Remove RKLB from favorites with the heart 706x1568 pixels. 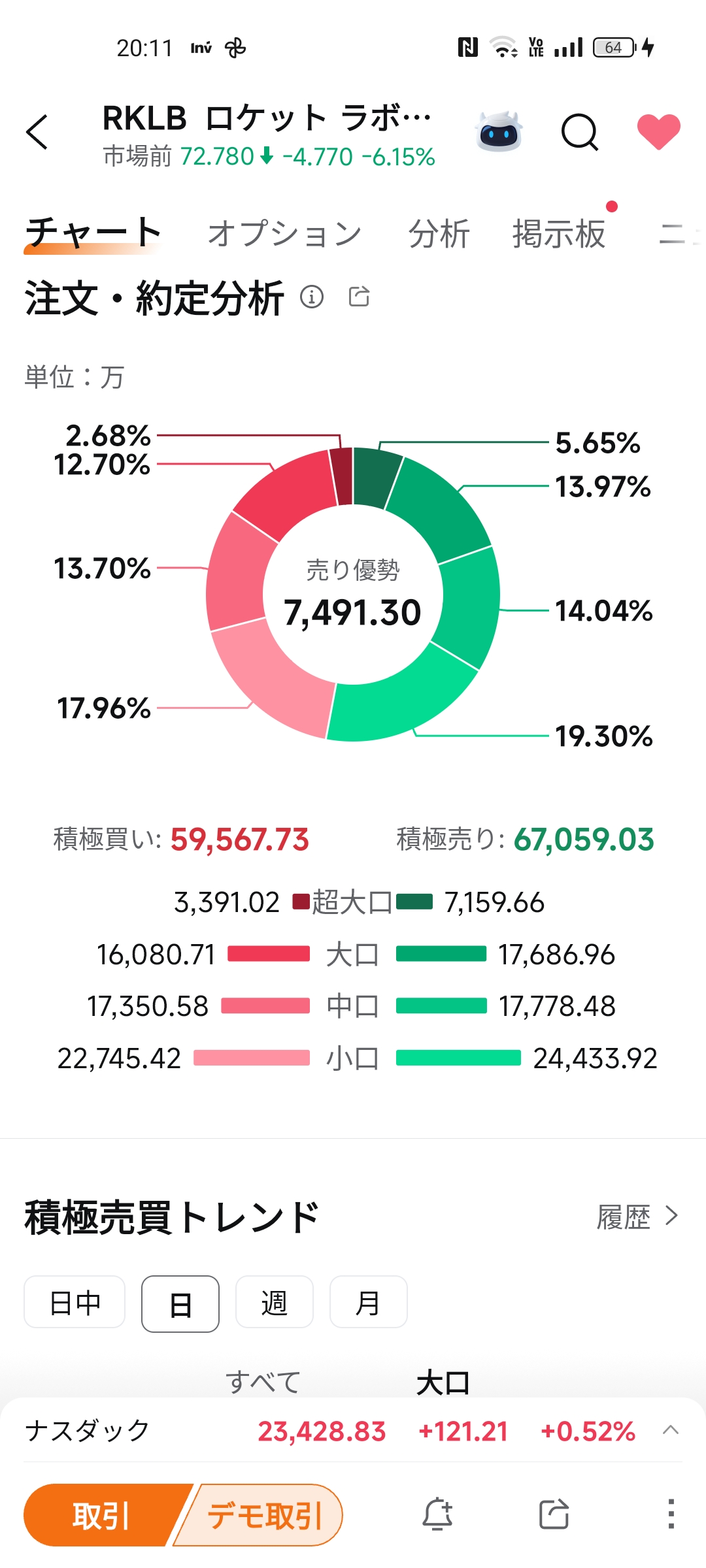pyautogui.click(x=658, y=132)
